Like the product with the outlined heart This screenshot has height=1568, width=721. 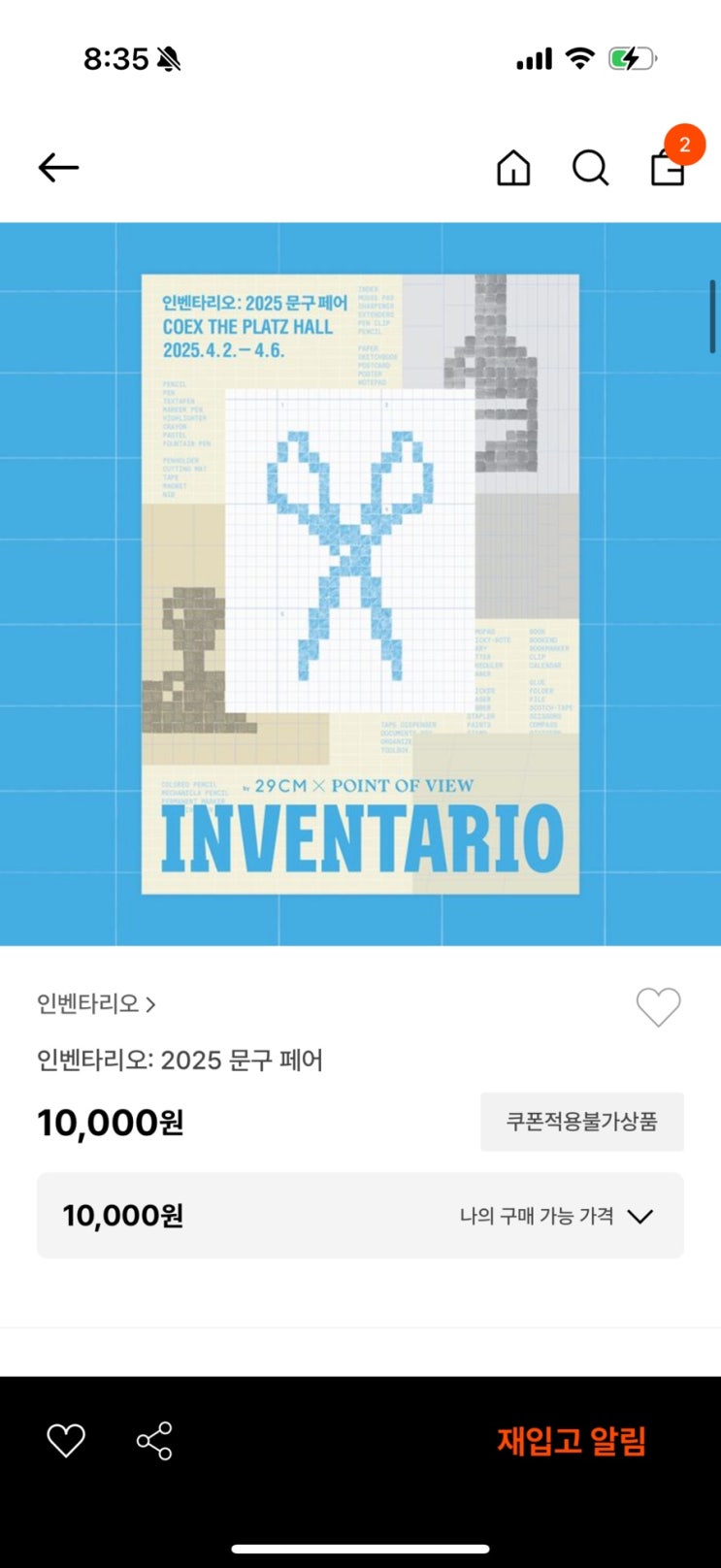[x=658, y=1007]
